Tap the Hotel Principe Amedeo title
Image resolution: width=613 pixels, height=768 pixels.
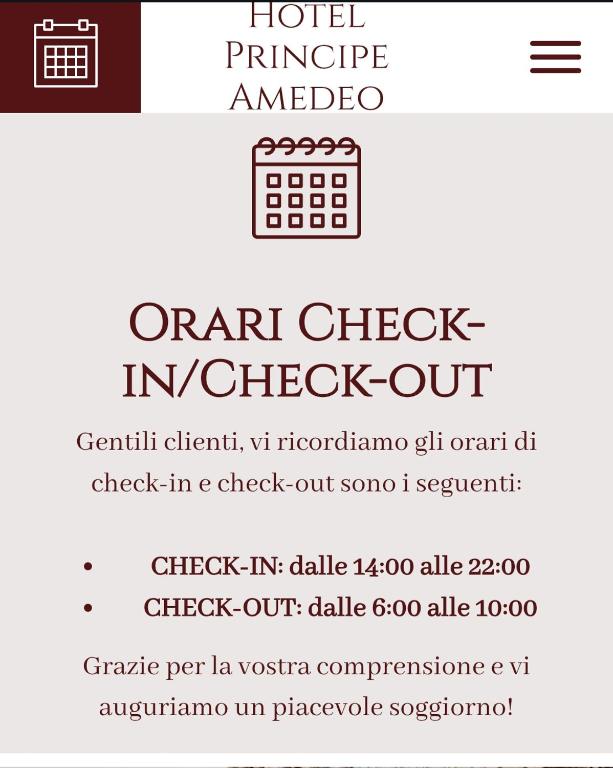(x=306, y=57)
